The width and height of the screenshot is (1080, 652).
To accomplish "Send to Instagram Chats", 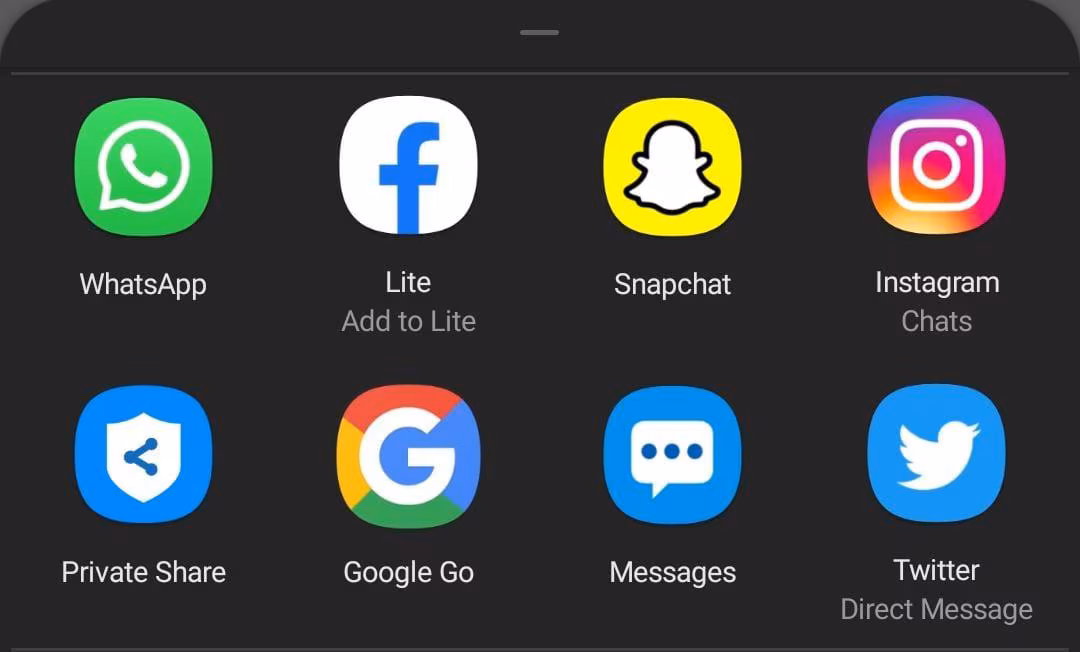I will coord(936,166).
